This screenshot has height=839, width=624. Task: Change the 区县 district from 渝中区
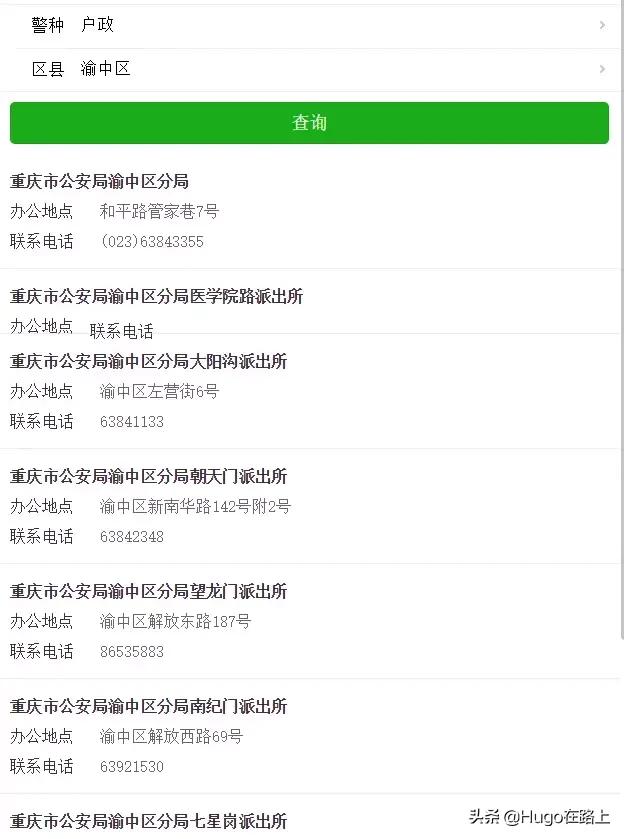click(x=310, y=69)
